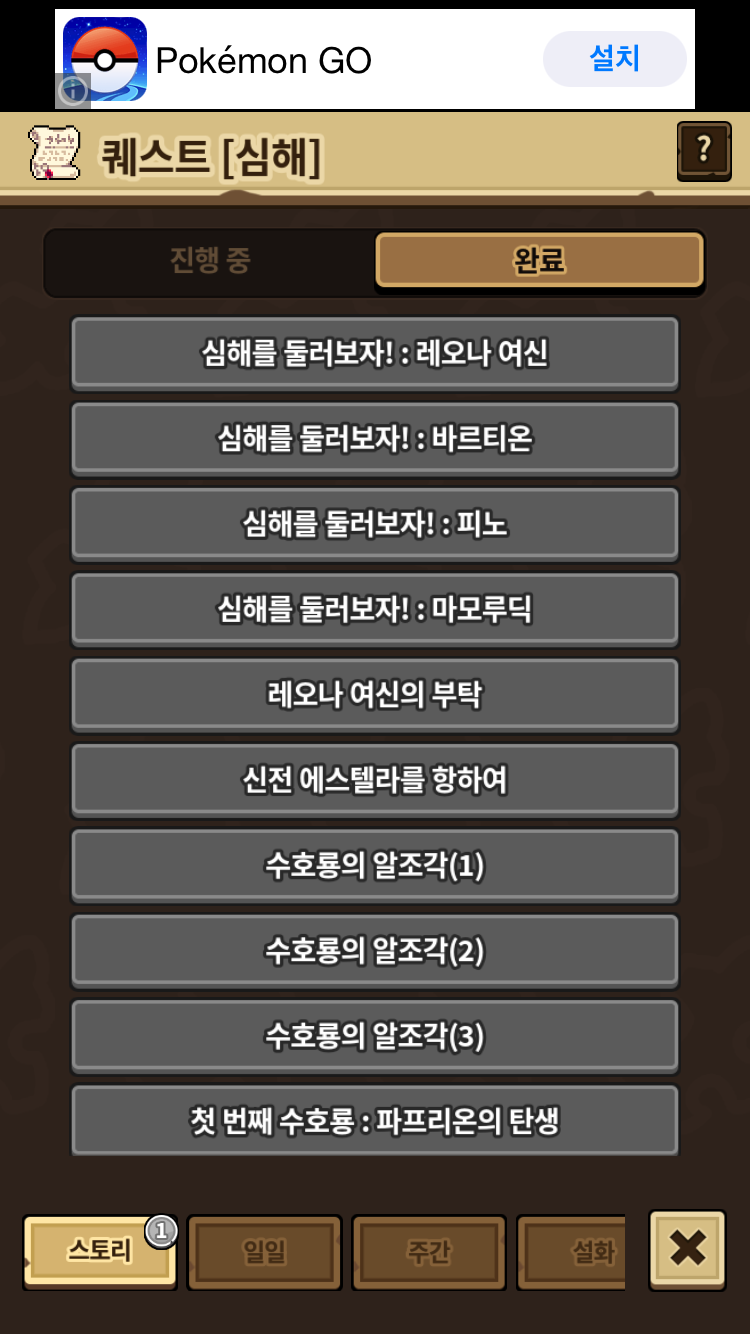Screen dimensions: 750x1334
Task: Open 수호룡의 알조각(3) quest
Action: 375,1036
